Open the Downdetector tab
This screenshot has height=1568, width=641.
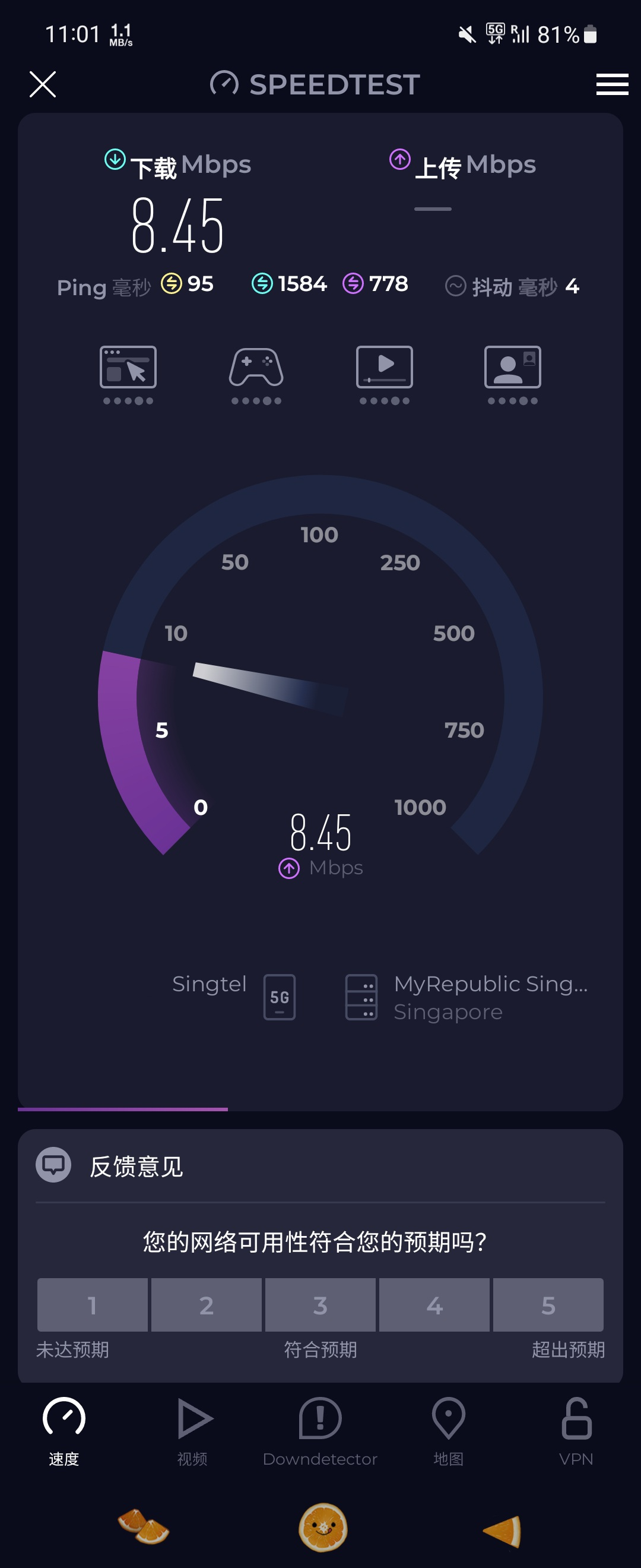click(x=320, y=1430)
